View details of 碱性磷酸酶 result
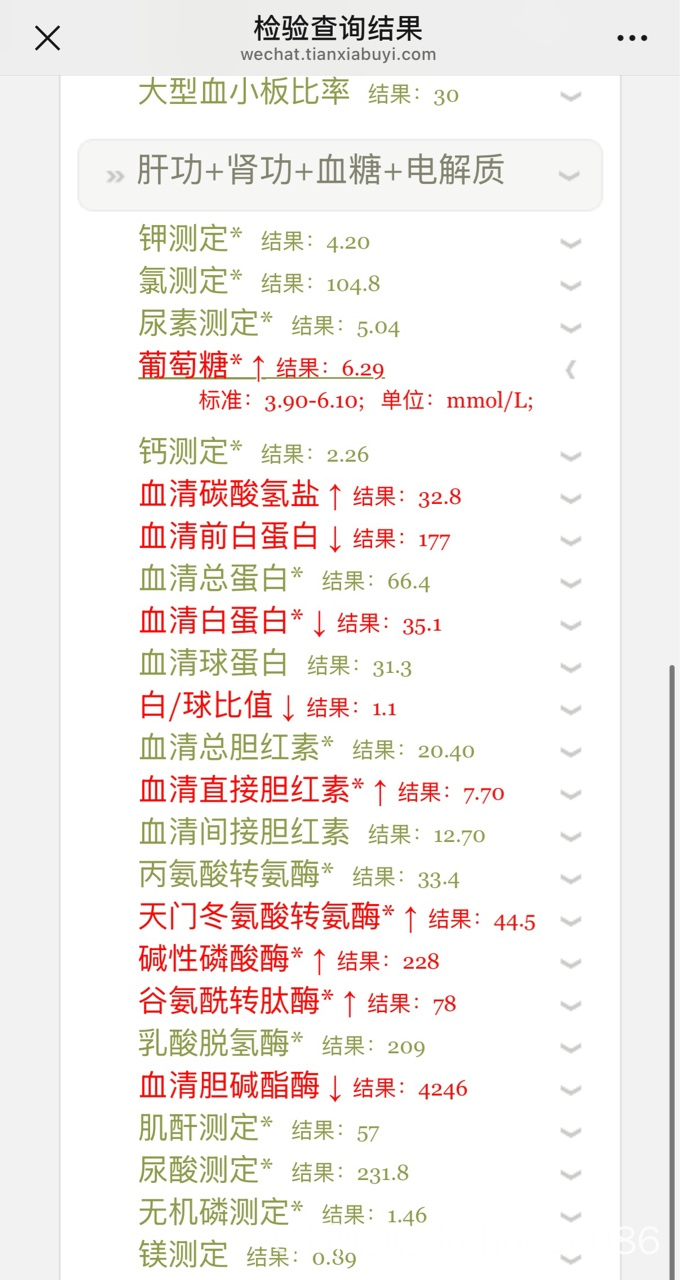 (570, 963)
